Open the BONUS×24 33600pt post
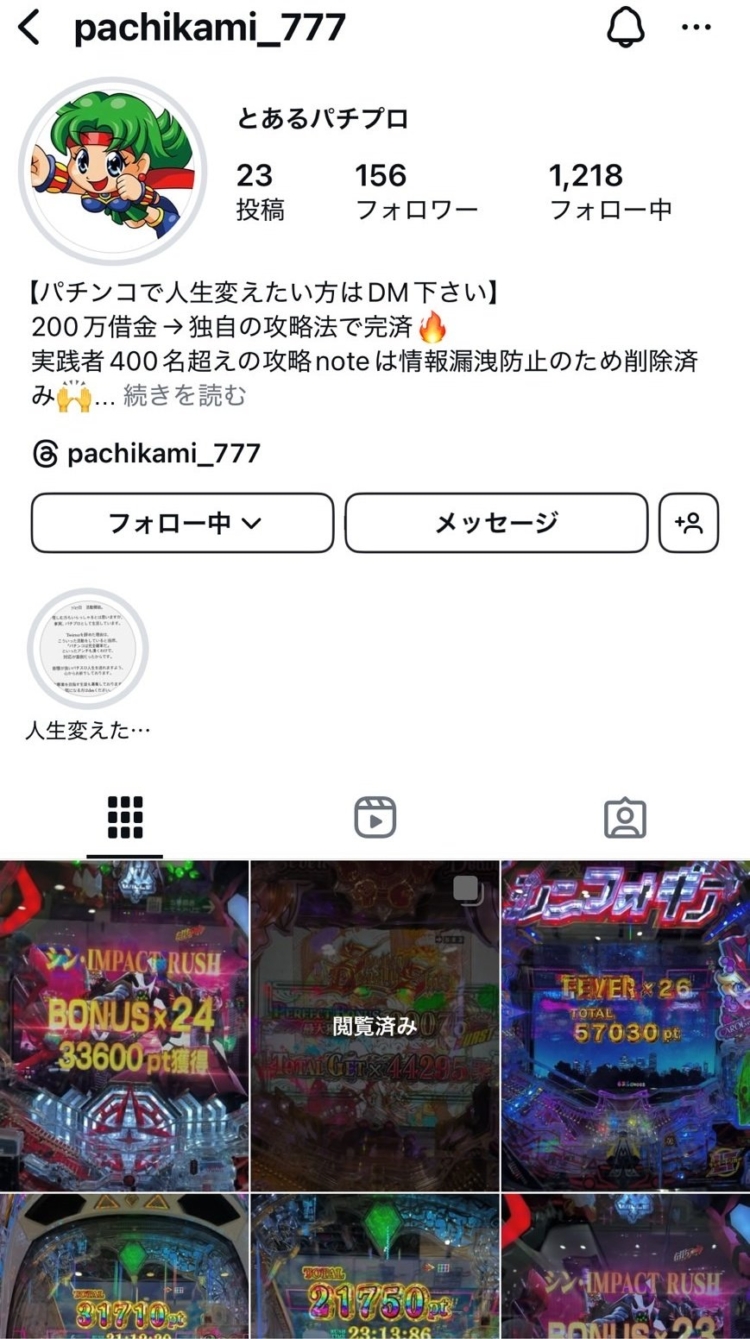The height and width of the screenshot is (1339, 750). (x=124, y=1025)
